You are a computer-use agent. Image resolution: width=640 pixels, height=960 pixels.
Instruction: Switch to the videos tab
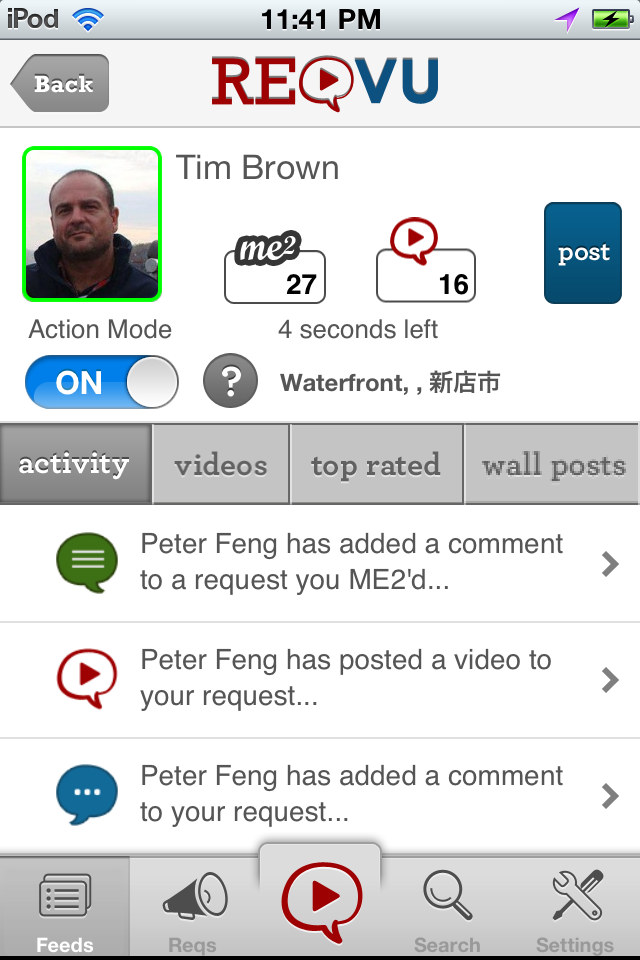[x=221, y=465]
